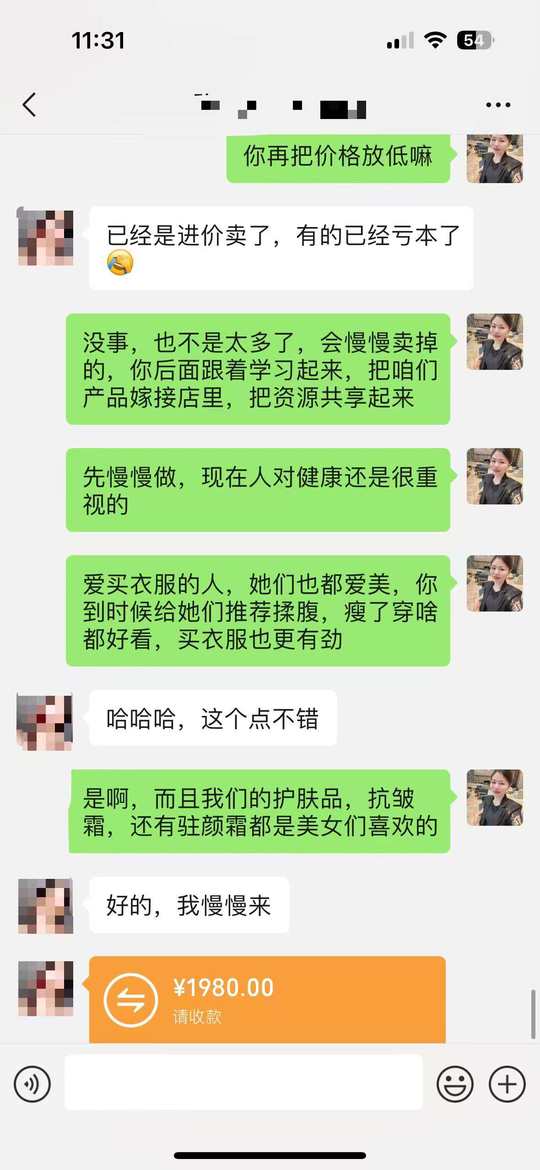The width and height of the screenshot is (540, 1170).
Task: Open the contact's avatar beside 好的，我慢慢来
Action: (x=45, y=906)
